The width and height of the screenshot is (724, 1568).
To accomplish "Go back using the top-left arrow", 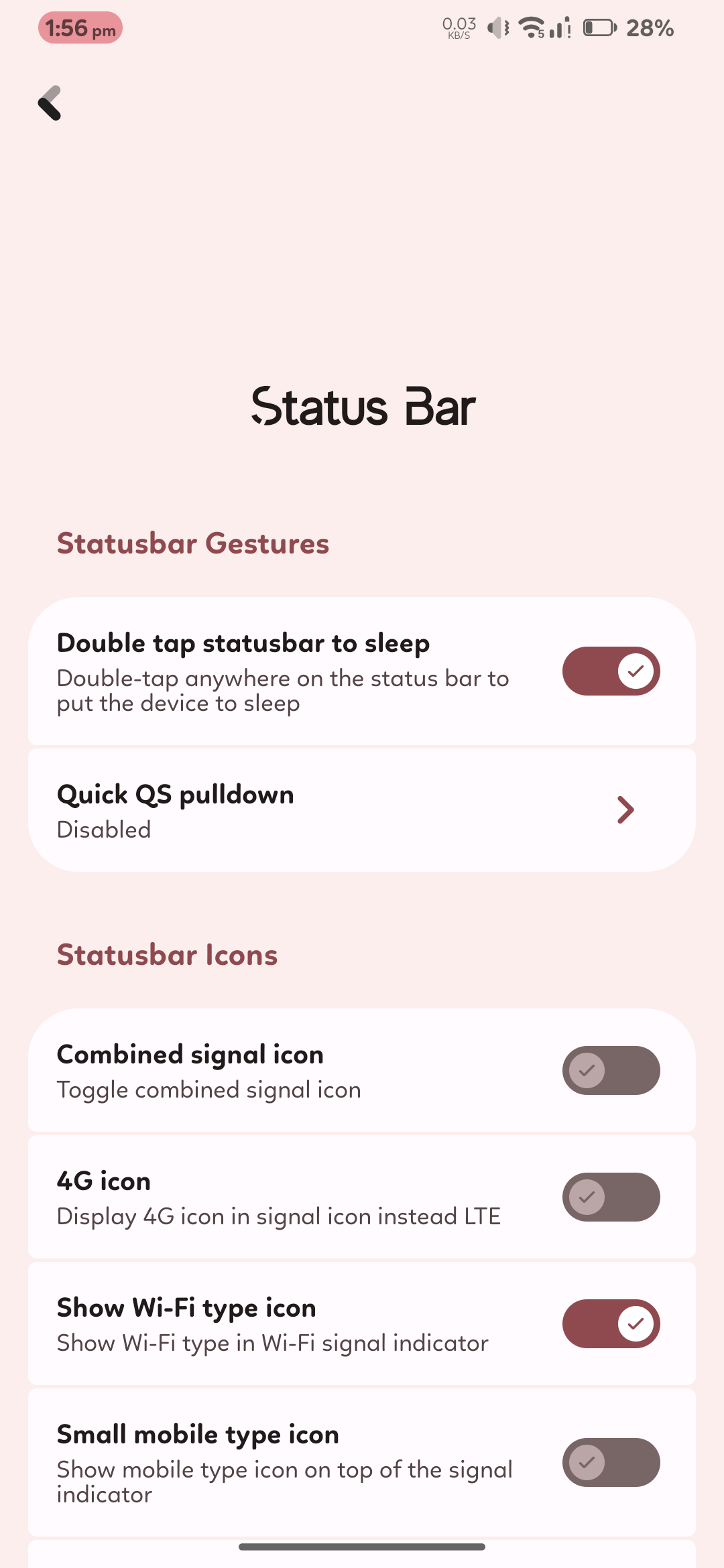I will [x=50, y=103].
